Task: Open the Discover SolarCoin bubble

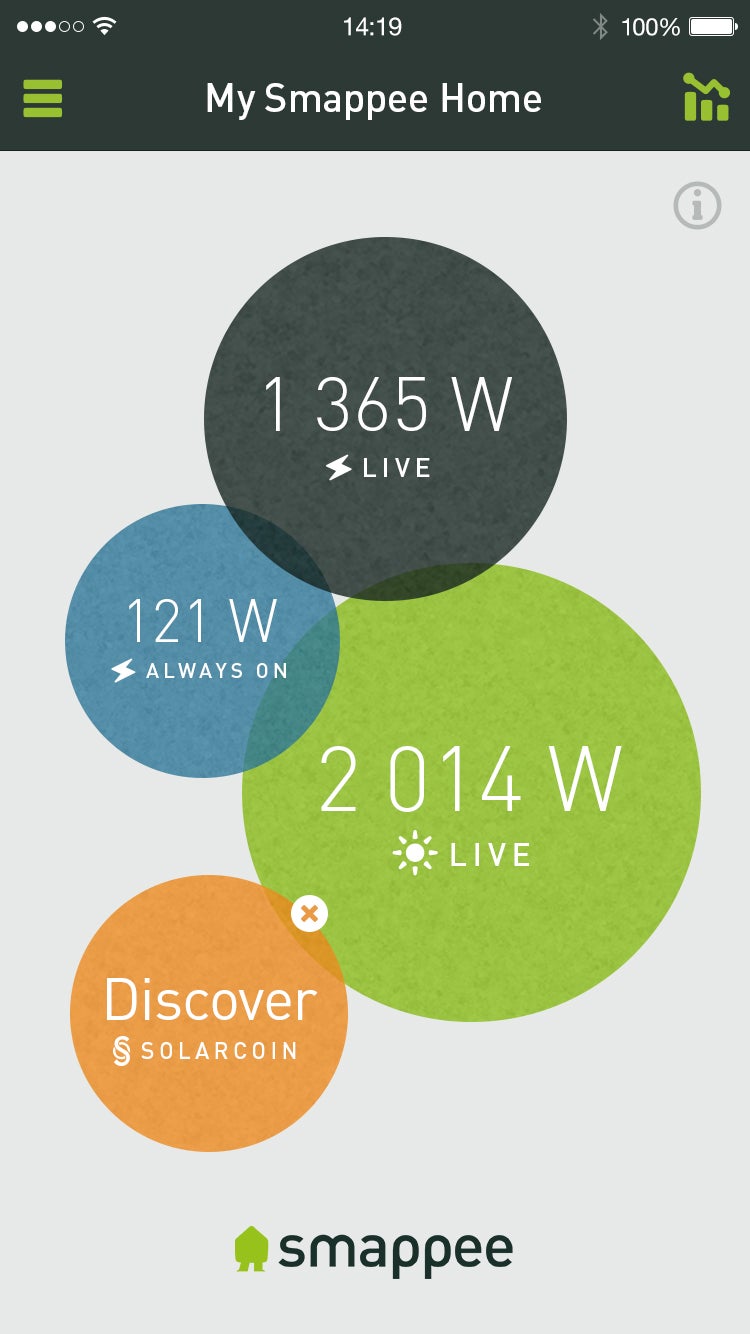Action: pos(209,1013)
